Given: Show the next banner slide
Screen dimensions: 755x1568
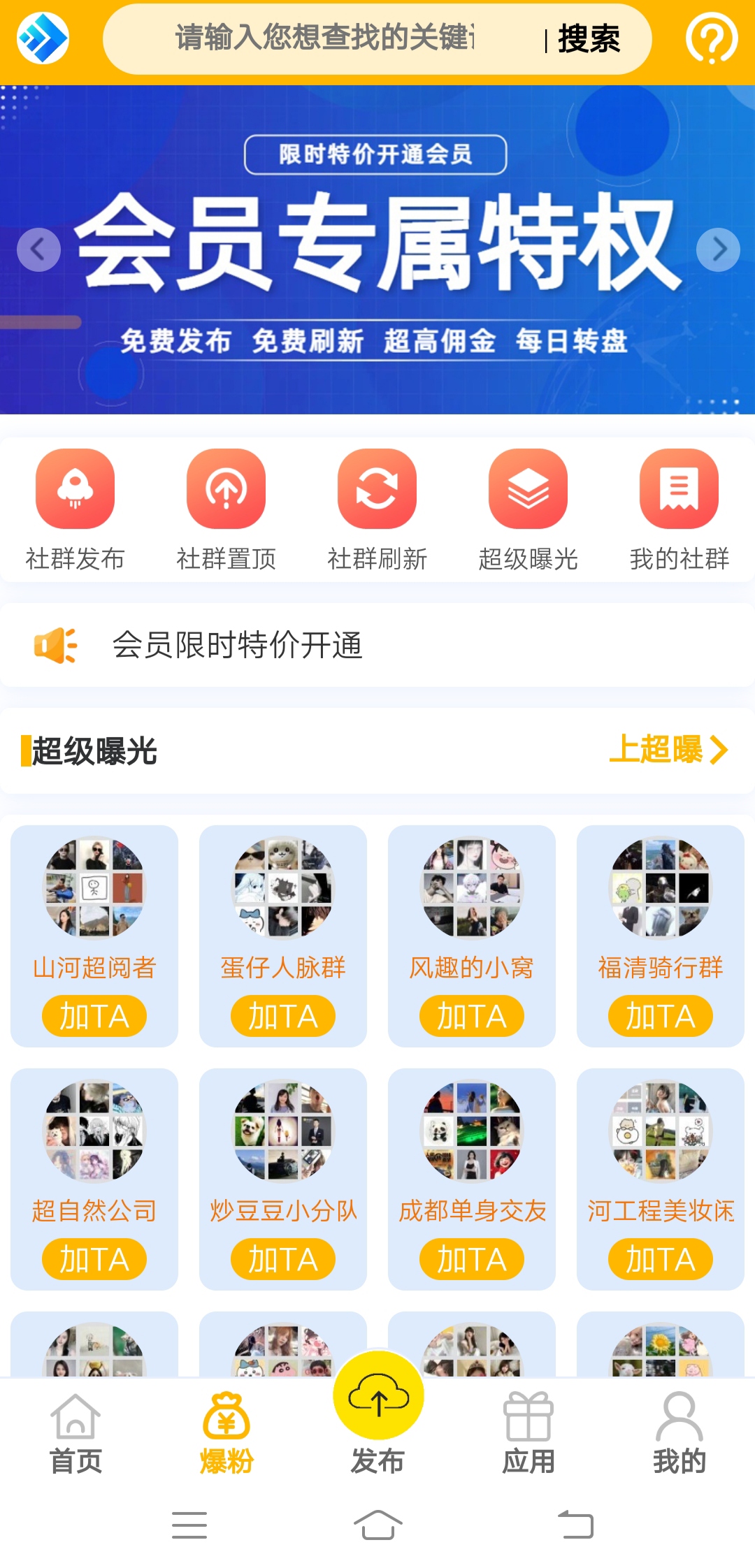Looking at the screenshot, I should pyautogui.click(x=719, y=249).
